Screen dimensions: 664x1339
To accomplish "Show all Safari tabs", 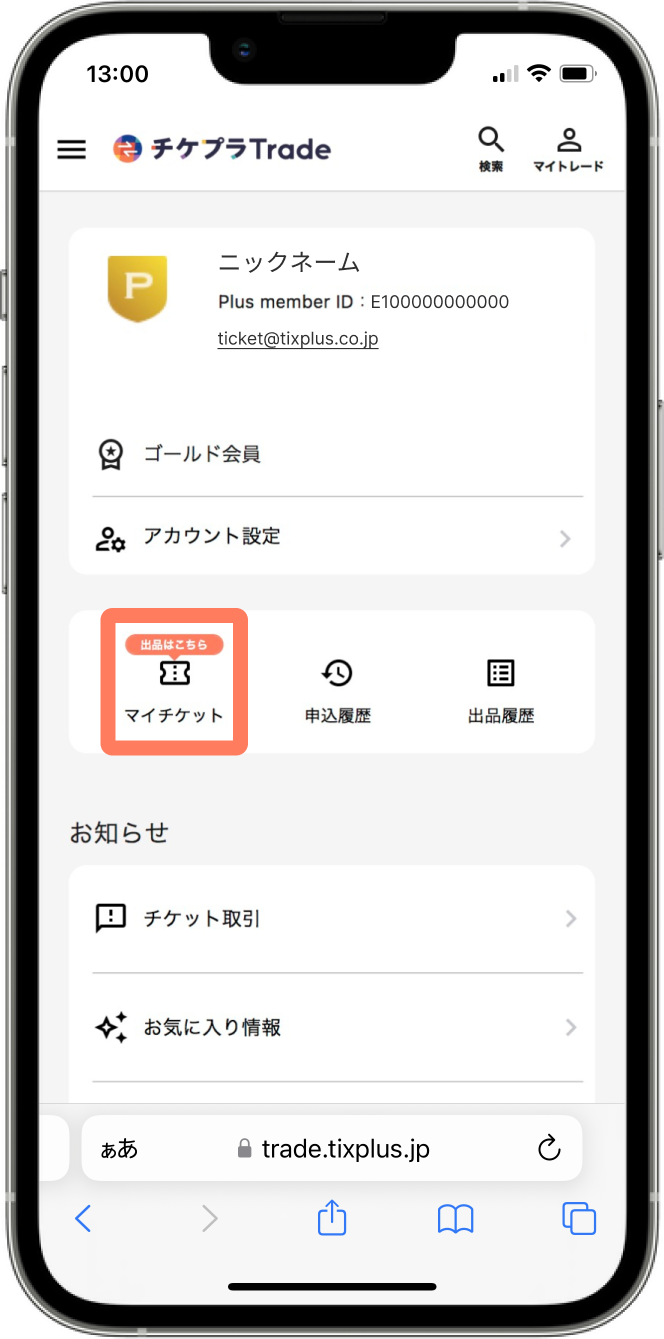I will coord(579,1218).
